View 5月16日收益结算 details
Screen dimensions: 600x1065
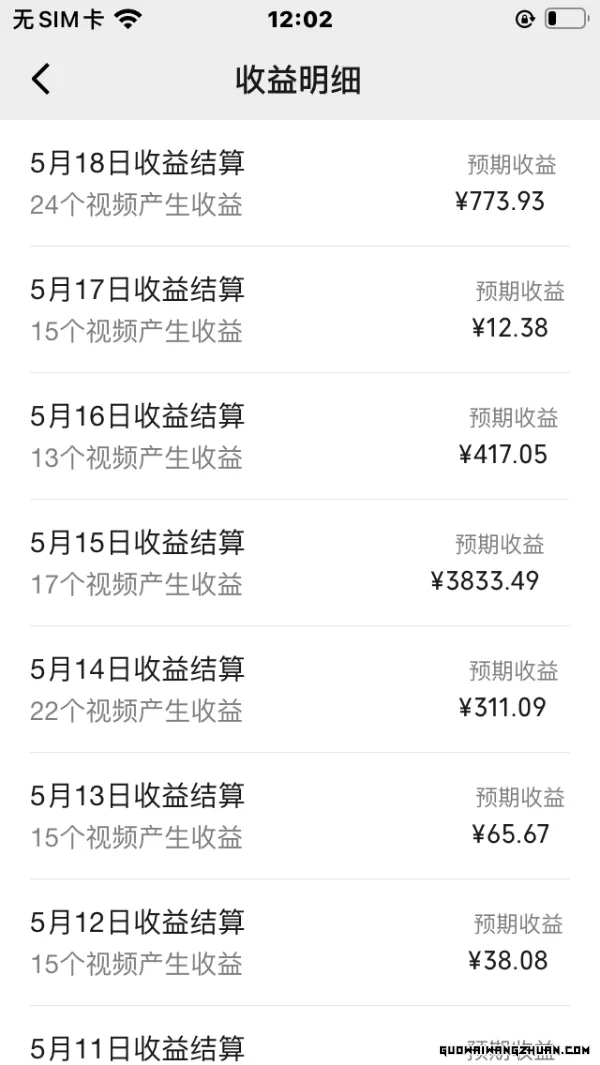coord(300,436)
